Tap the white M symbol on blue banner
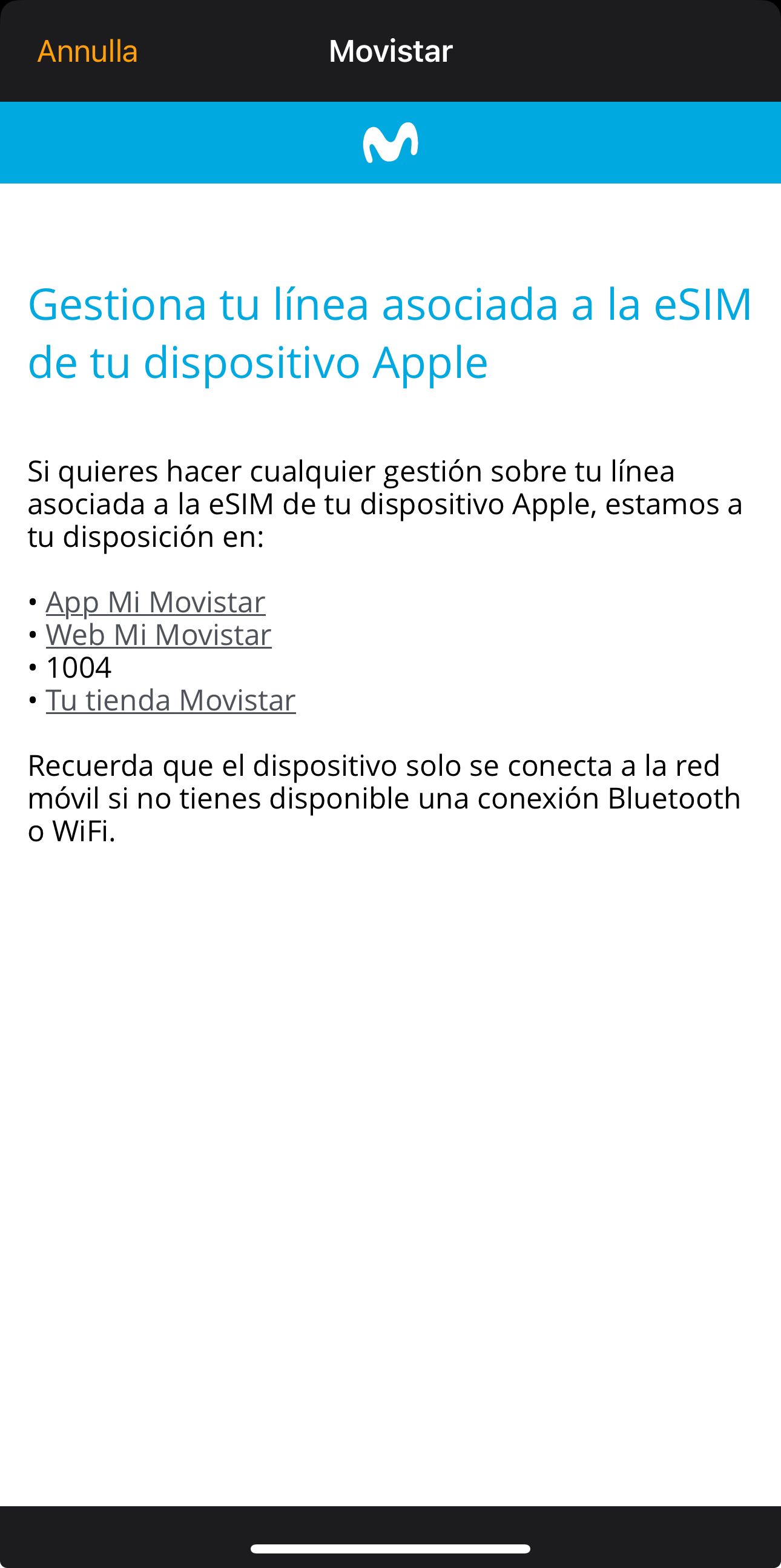The width and height of the screenshot is (781, 1568). 391,141
